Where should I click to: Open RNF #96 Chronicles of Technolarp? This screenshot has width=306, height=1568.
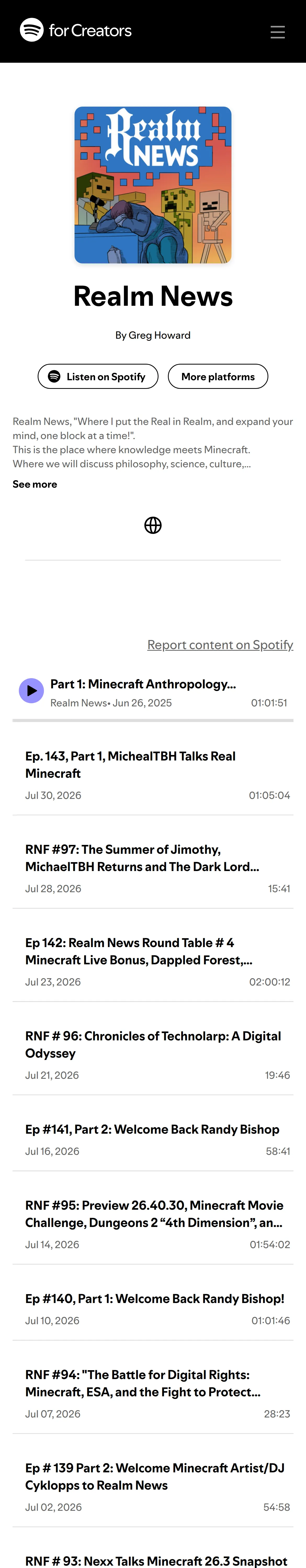coord(153,1054)
